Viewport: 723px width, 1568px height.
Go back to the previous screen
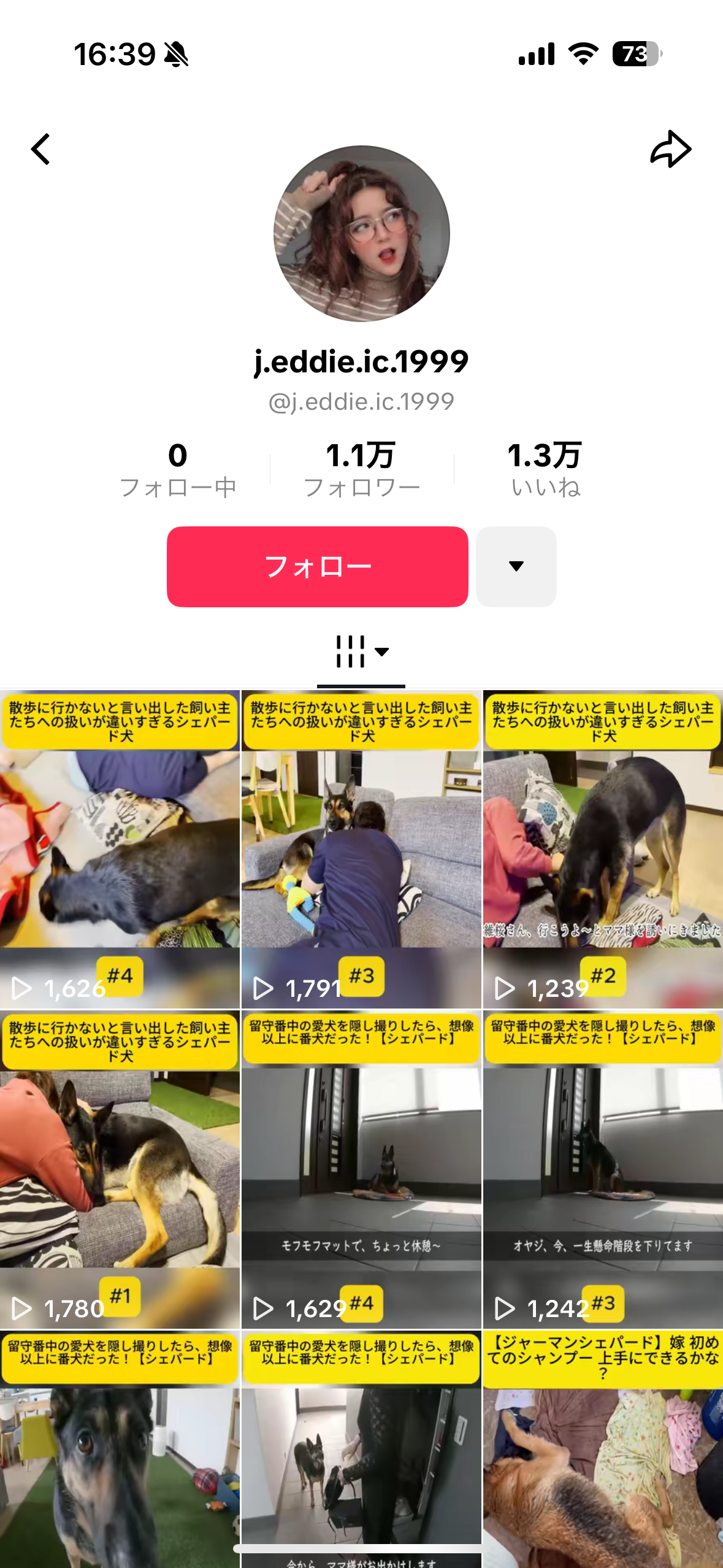(x=41, y=150)
